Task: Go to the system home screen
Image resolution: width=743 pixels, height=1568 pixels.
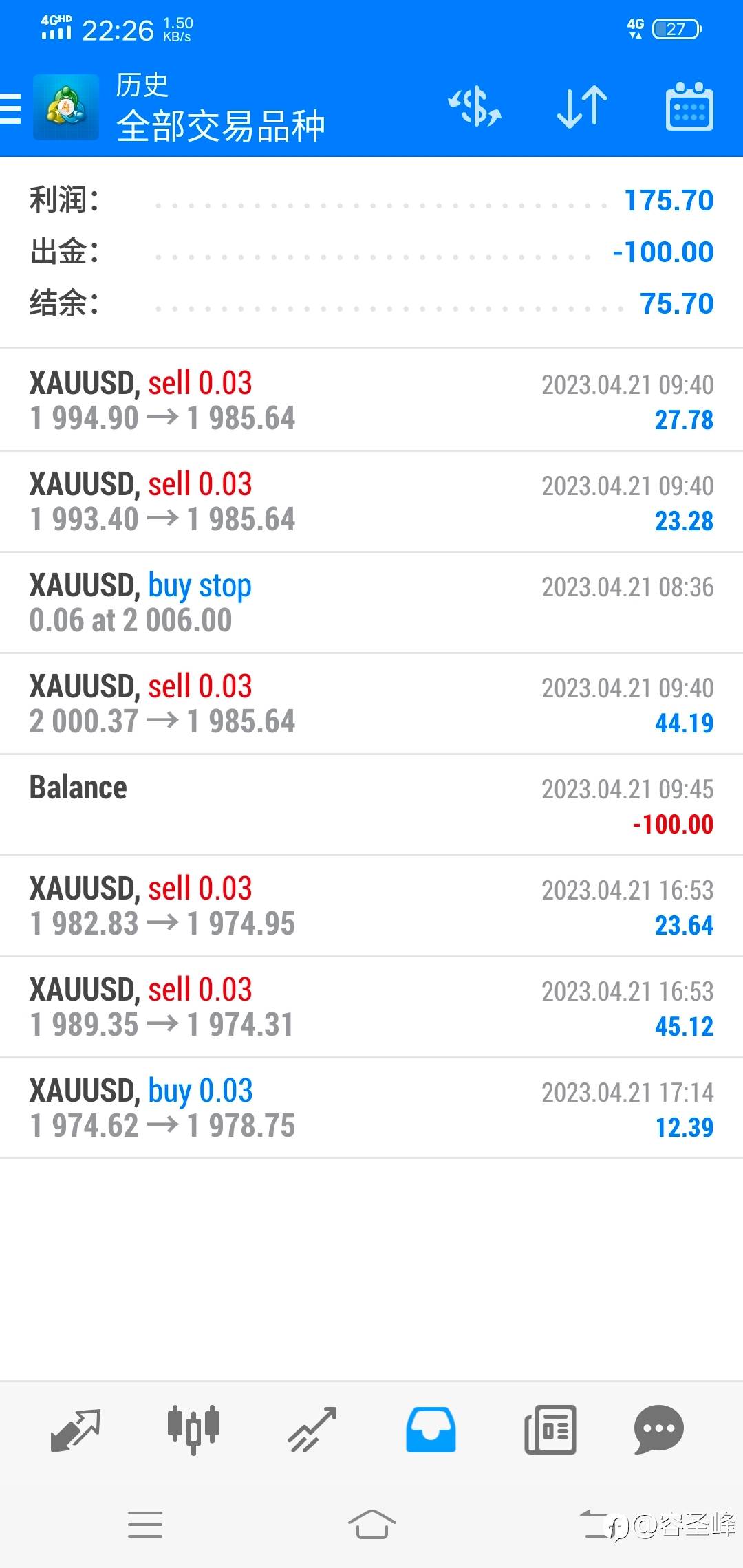Action: click(371, 1524)
